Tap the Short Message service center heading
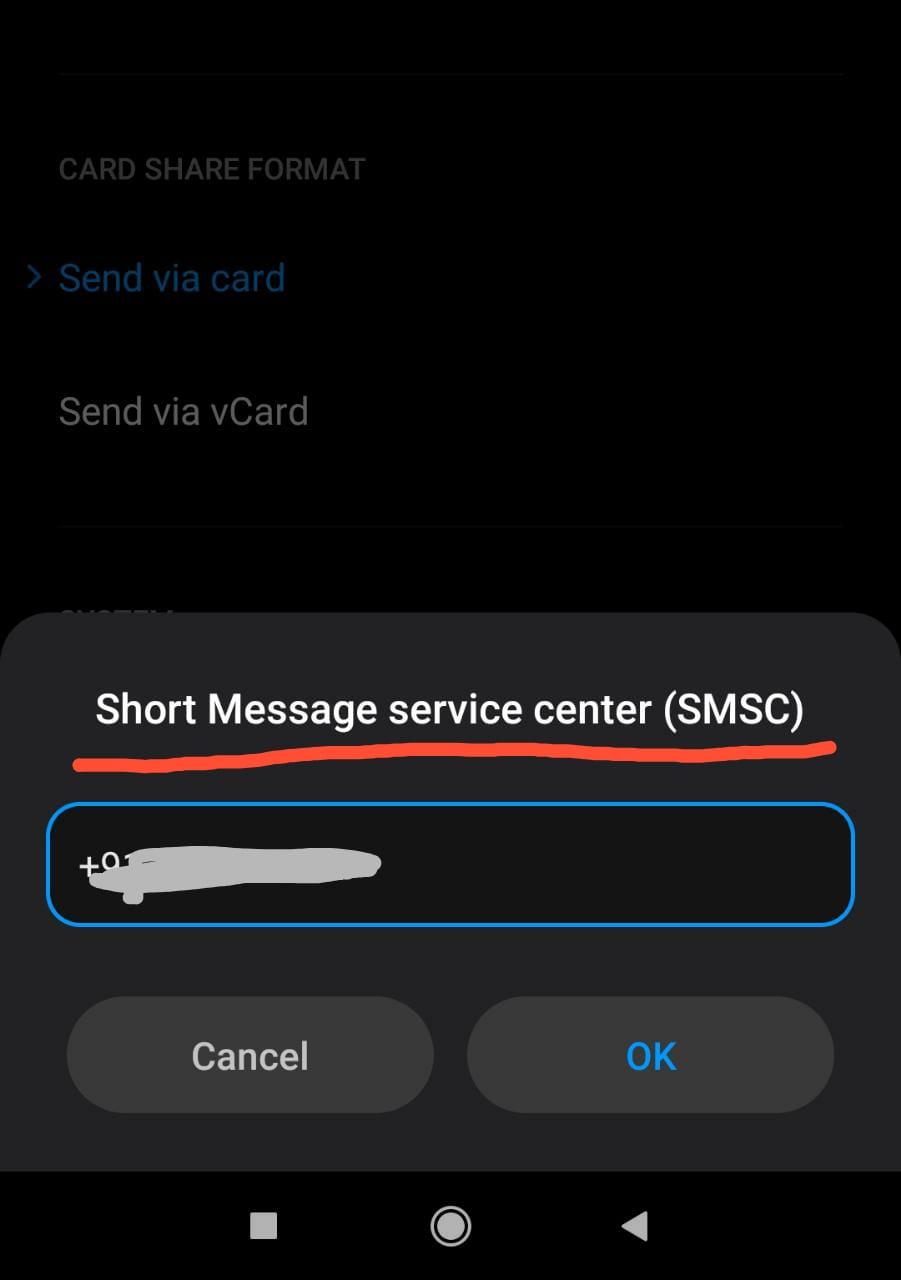This screenshot has width=901, height=1280. (x=450, y=710)
